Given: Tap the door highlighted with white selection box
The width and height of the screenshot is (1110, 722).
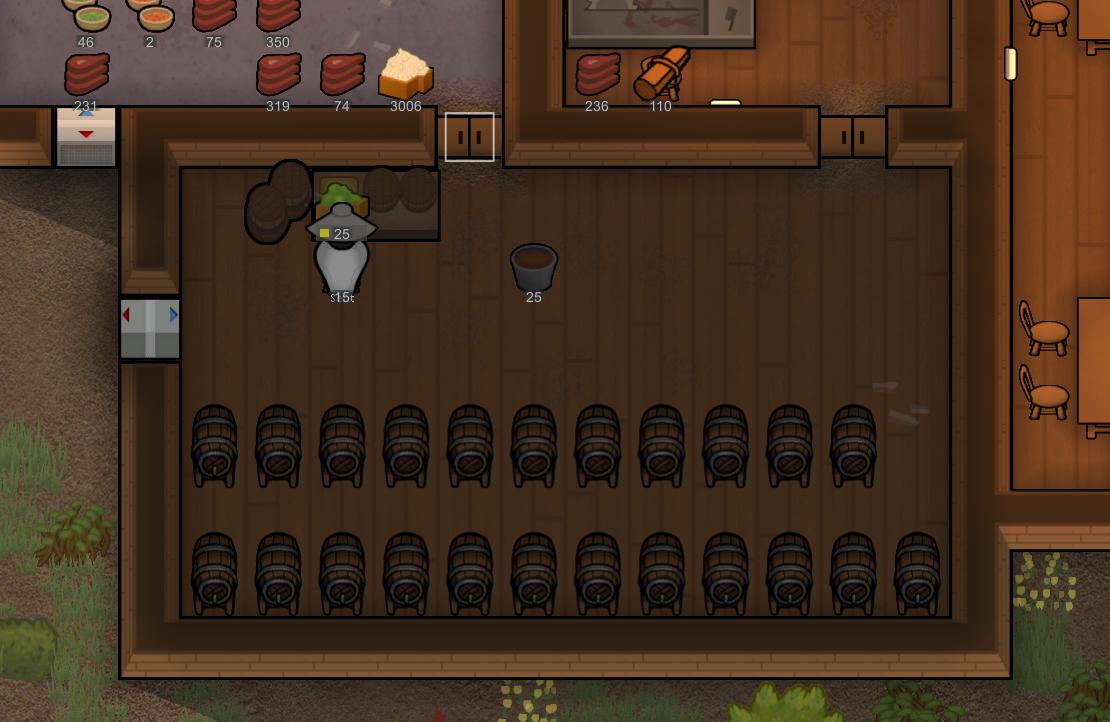Looking at the screenshot, I should click(x=469, y=137).
